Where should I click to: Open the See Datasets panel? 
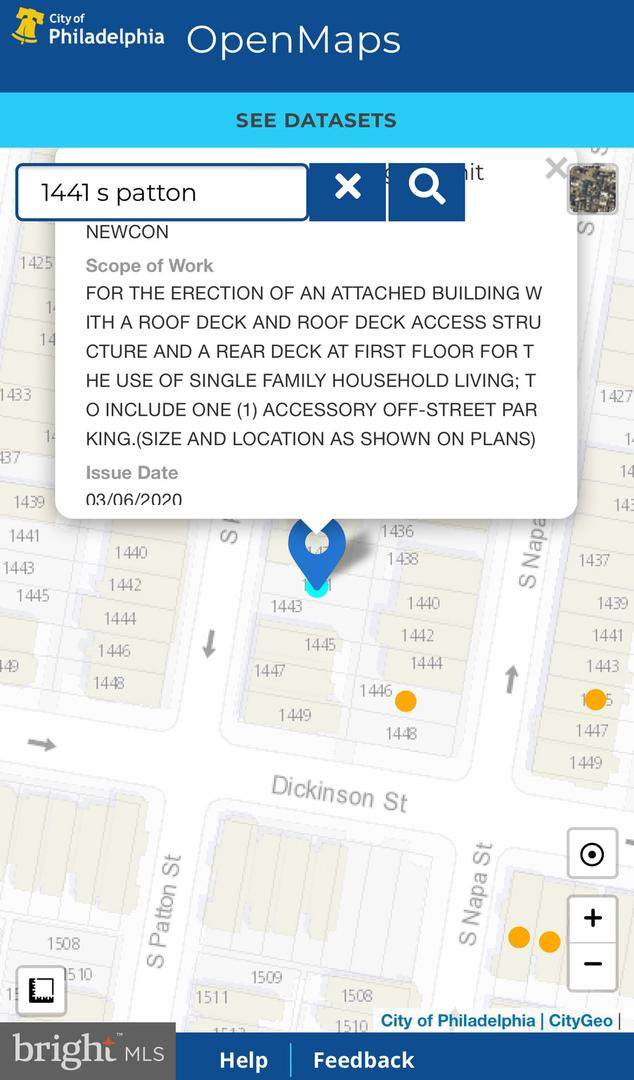pyautogui.click(x=316, y=120)
